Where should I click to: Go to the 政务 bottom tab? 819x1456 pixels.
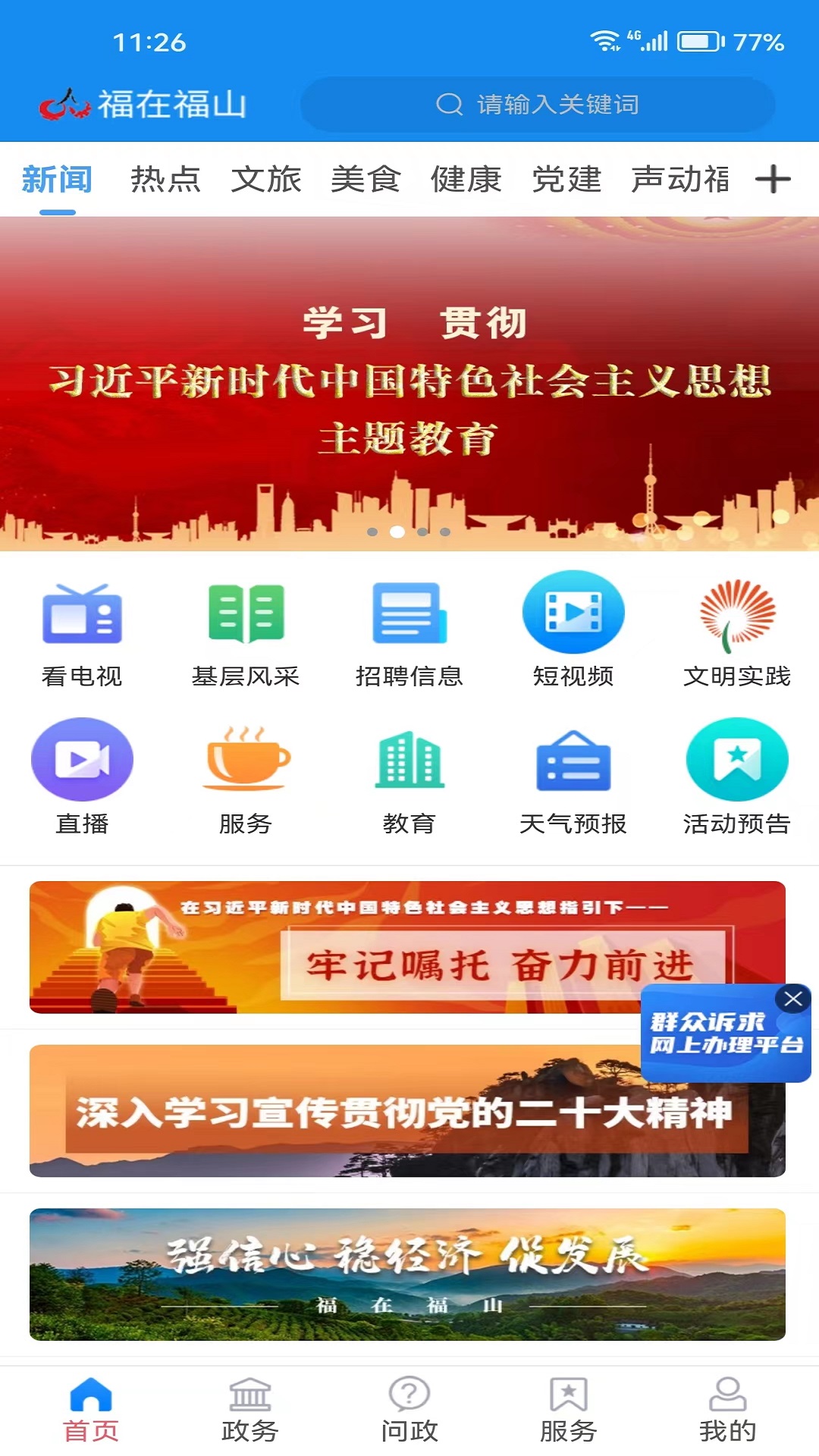click(249, 1410)
